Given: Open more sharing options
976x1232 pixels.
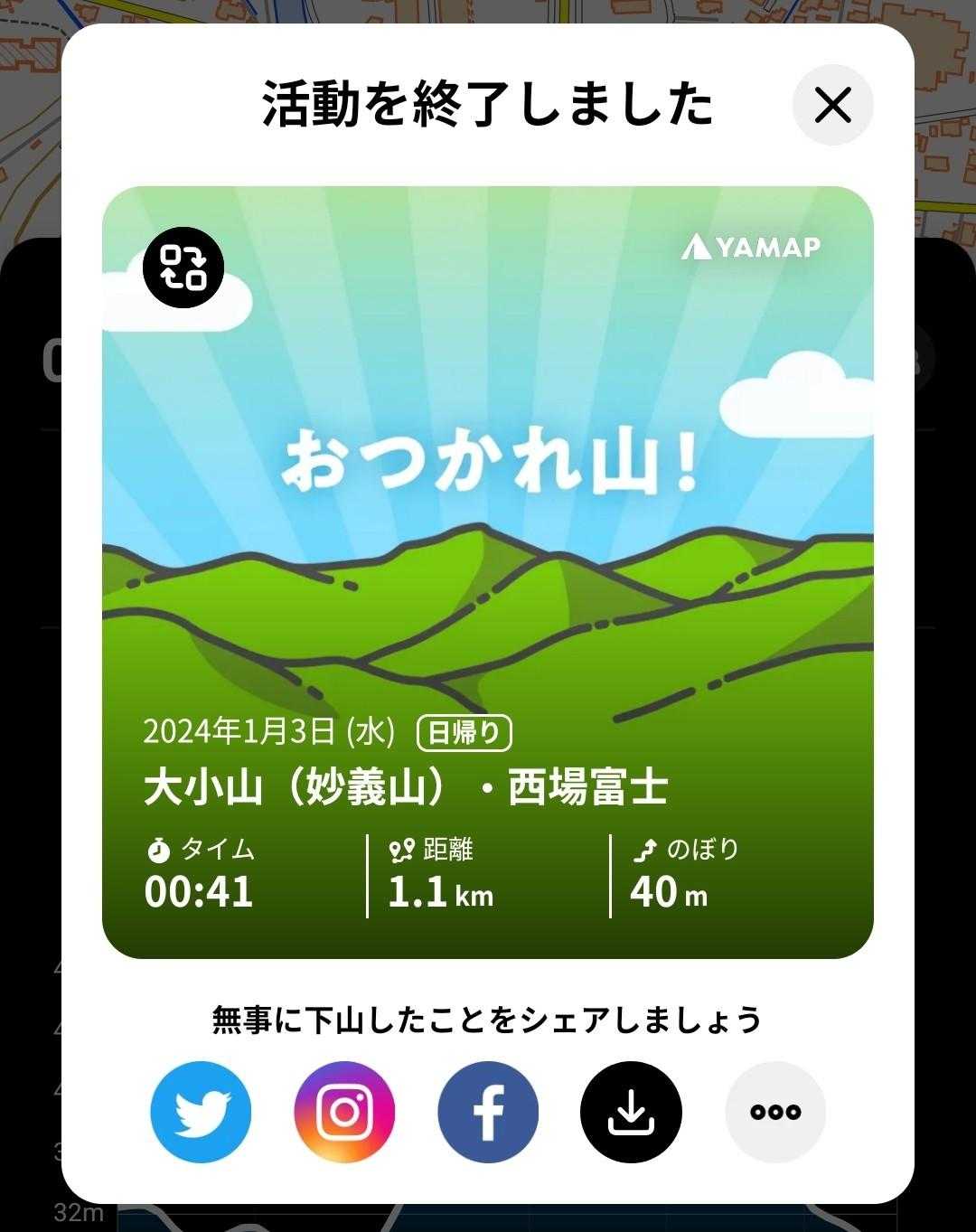Looking at the screenshot, I should point(774,1112).
